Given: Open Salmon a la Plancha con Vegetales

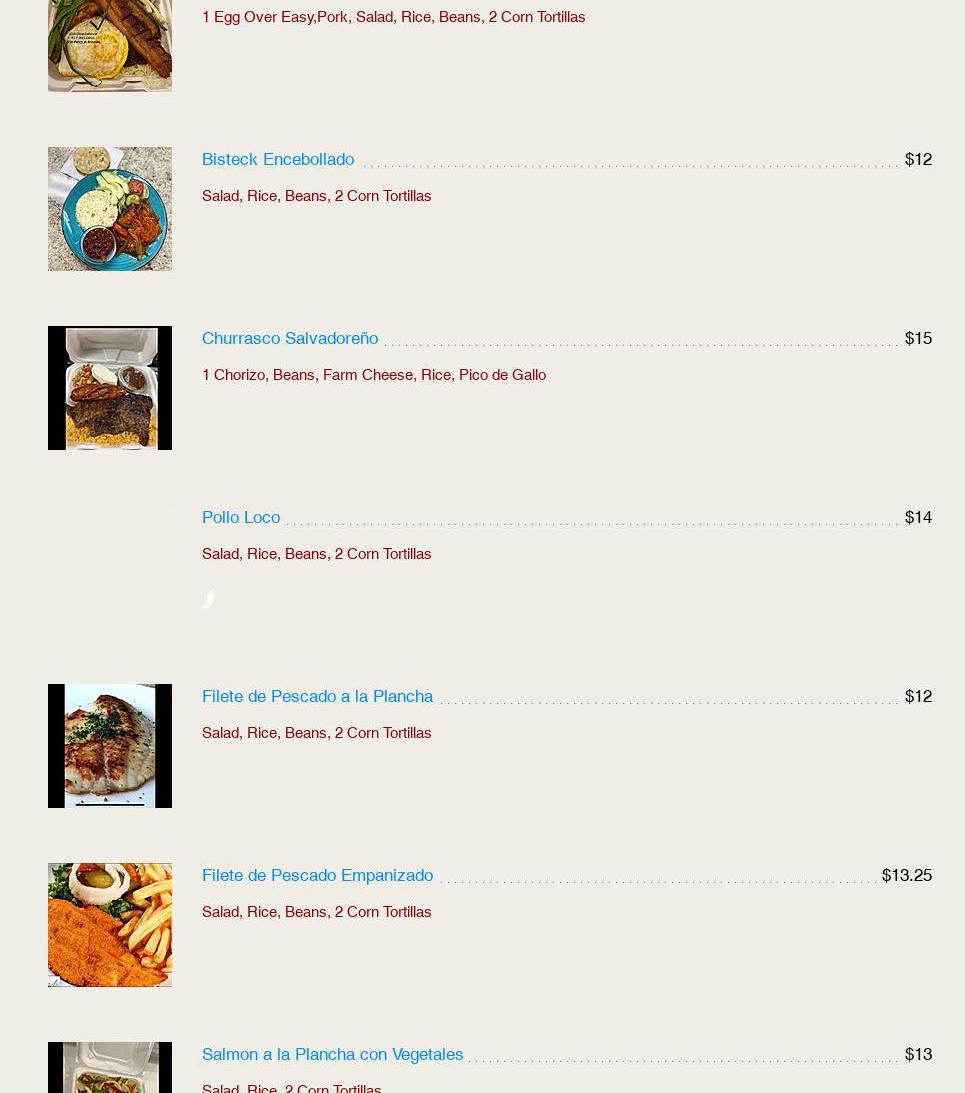Looking at the screenshot, I should [332, 1054].
